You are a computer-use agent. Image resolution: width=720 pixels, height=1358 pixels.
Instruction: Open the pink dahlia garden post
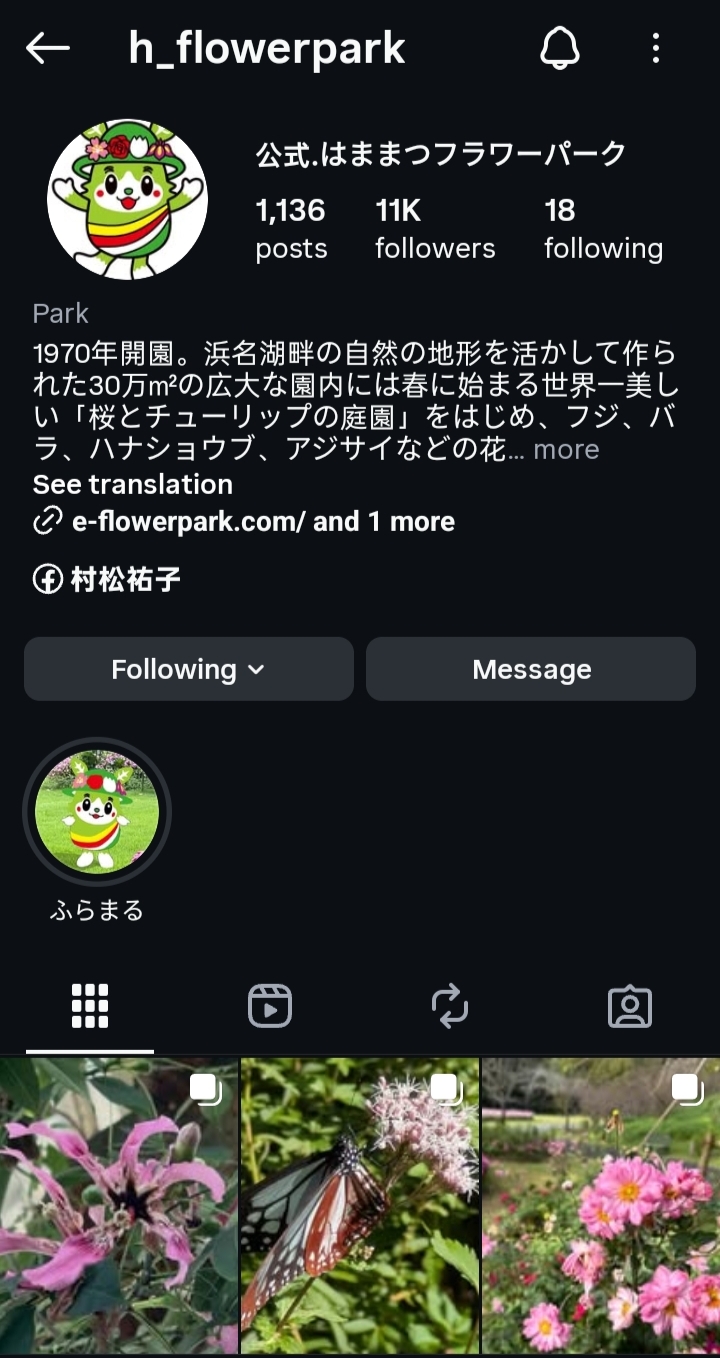(601, 1205)
